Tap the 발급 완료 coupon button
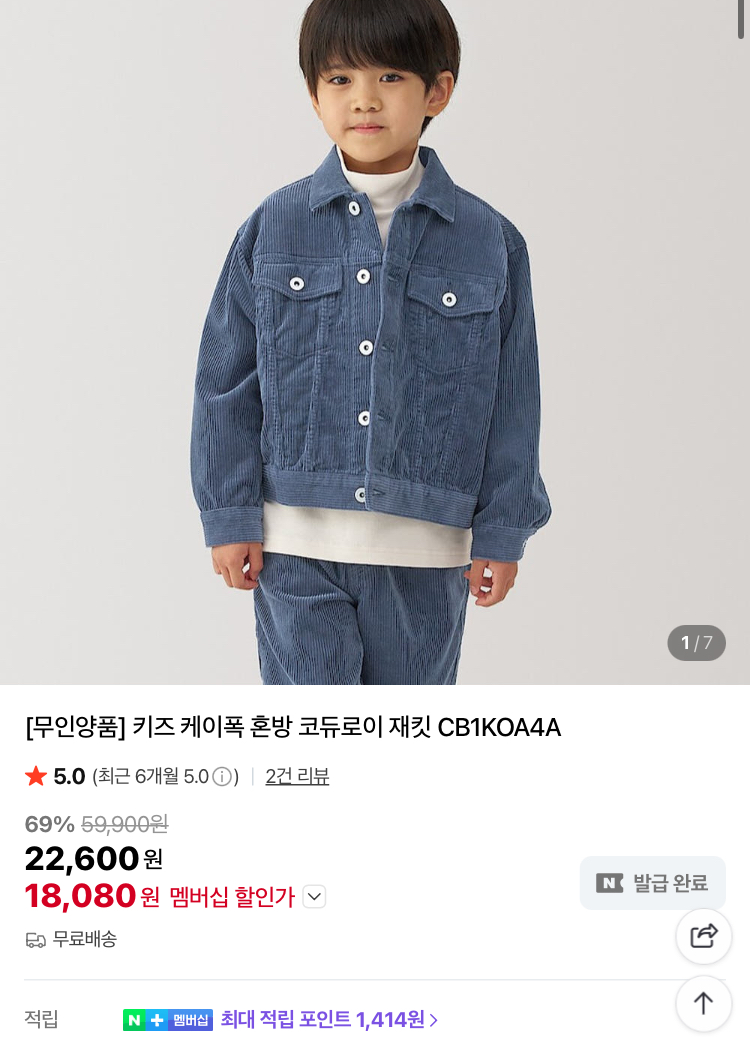750x1047 pixels. pos(653,883)
